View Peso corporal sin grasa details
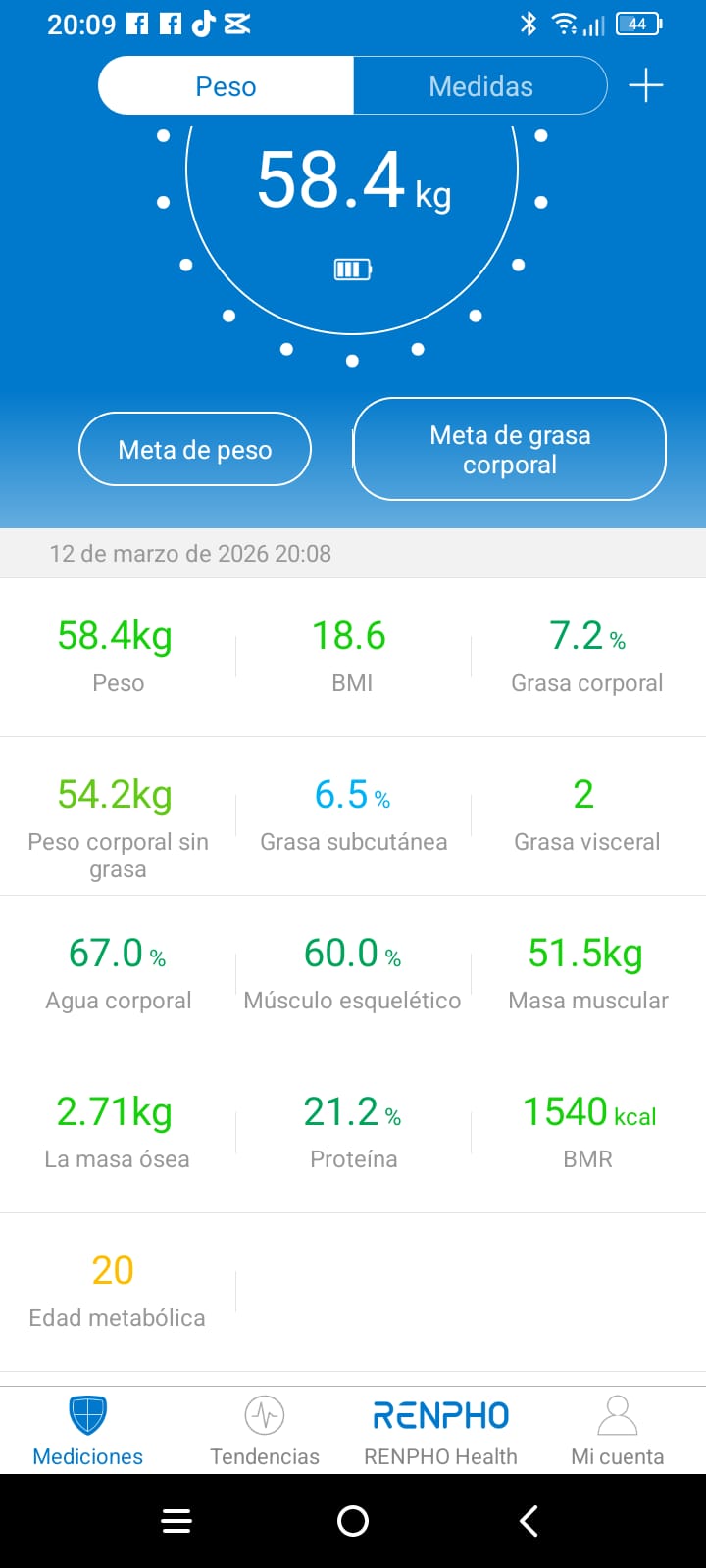706x1568 pixels. click(x=118, y=816)
